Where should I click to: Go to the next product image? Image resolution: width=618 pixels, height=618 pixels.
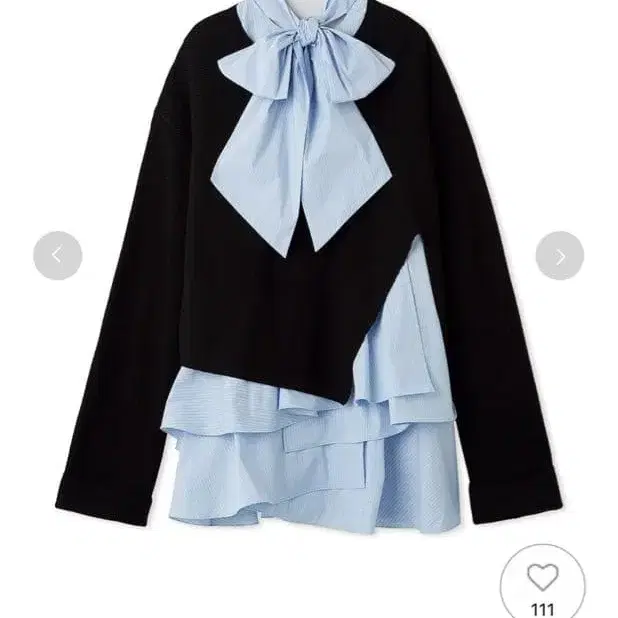click(559, 256)
